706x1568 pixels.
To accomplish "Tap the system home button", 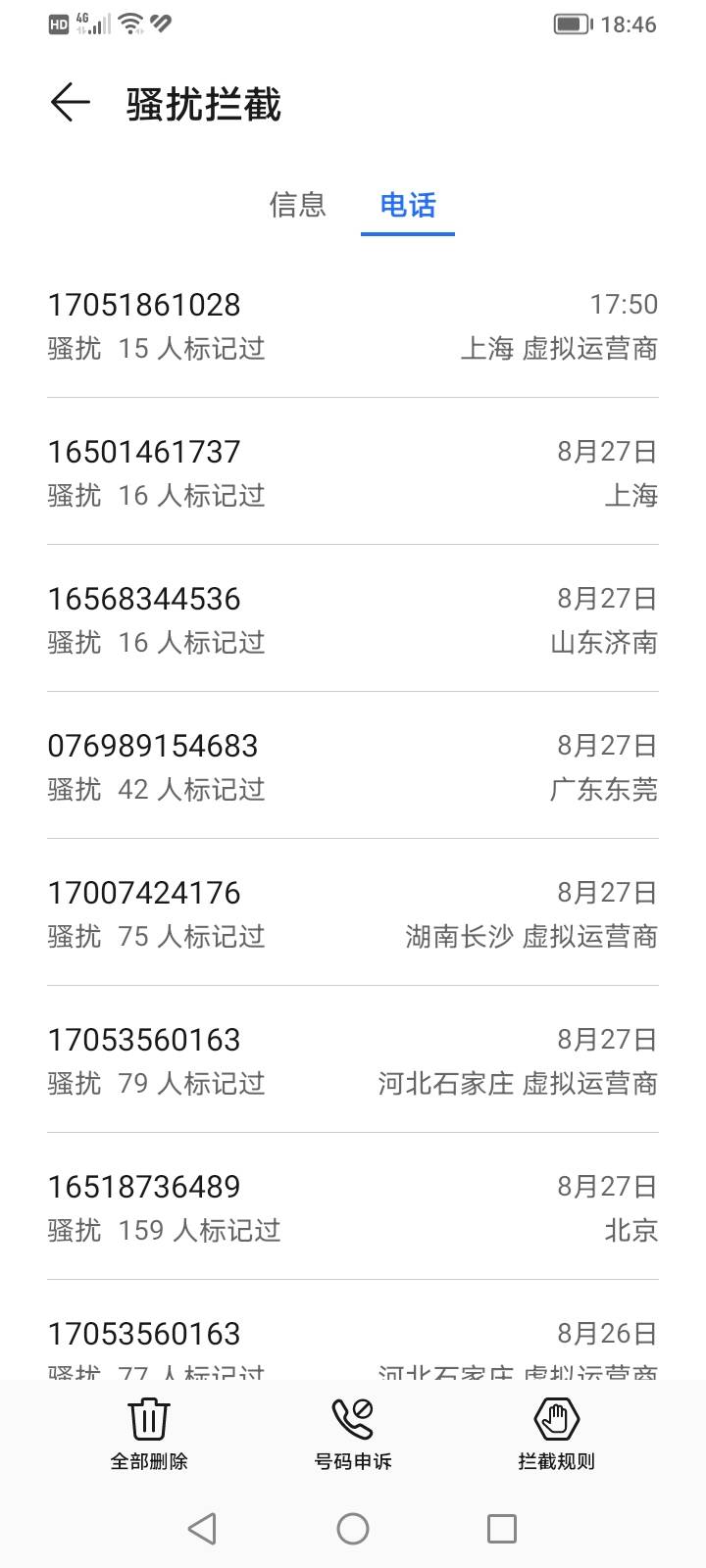I will pos(353,1529).
